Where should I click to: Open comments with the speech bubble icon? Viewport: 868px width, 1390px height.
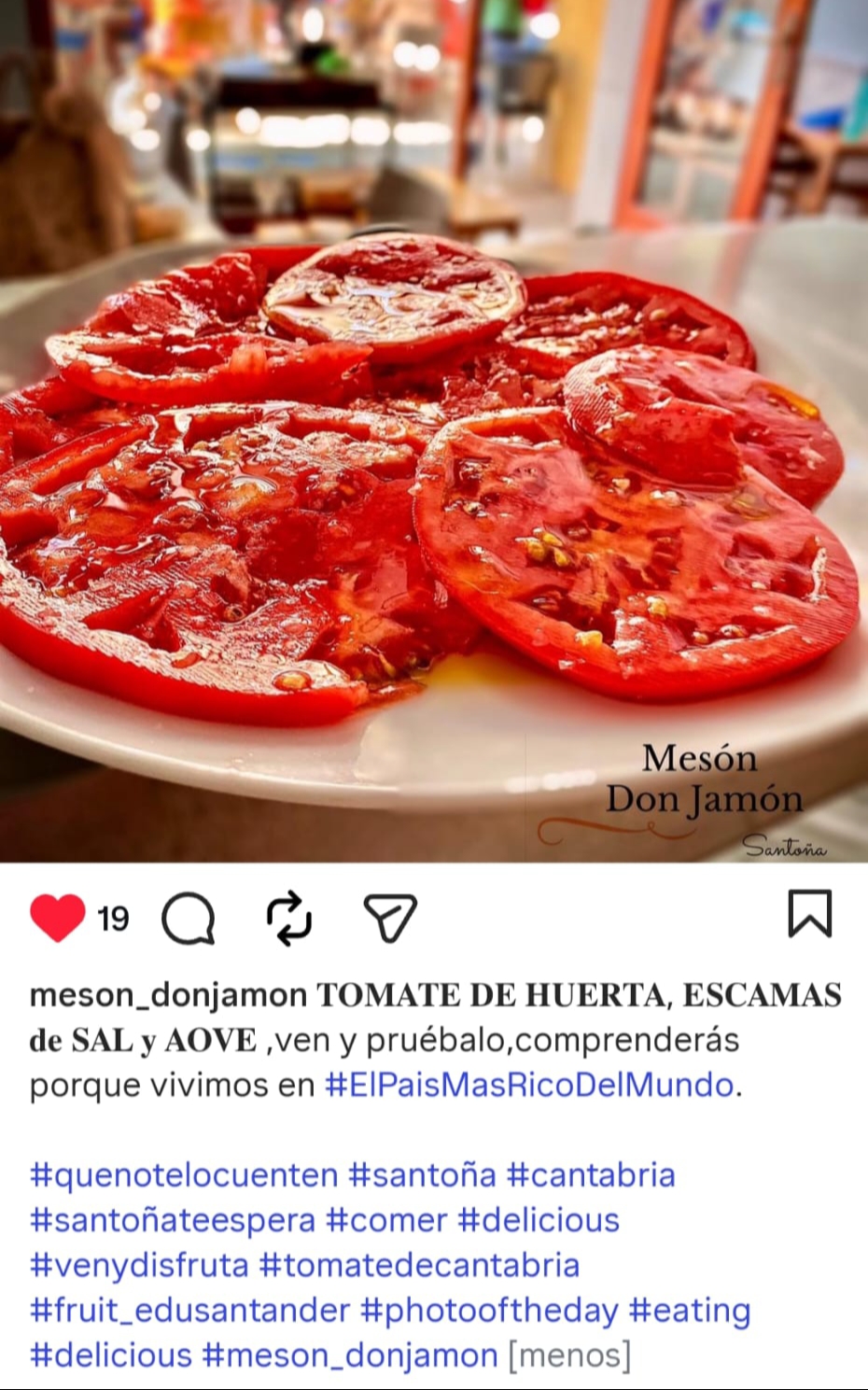click(x=189, y=919)
